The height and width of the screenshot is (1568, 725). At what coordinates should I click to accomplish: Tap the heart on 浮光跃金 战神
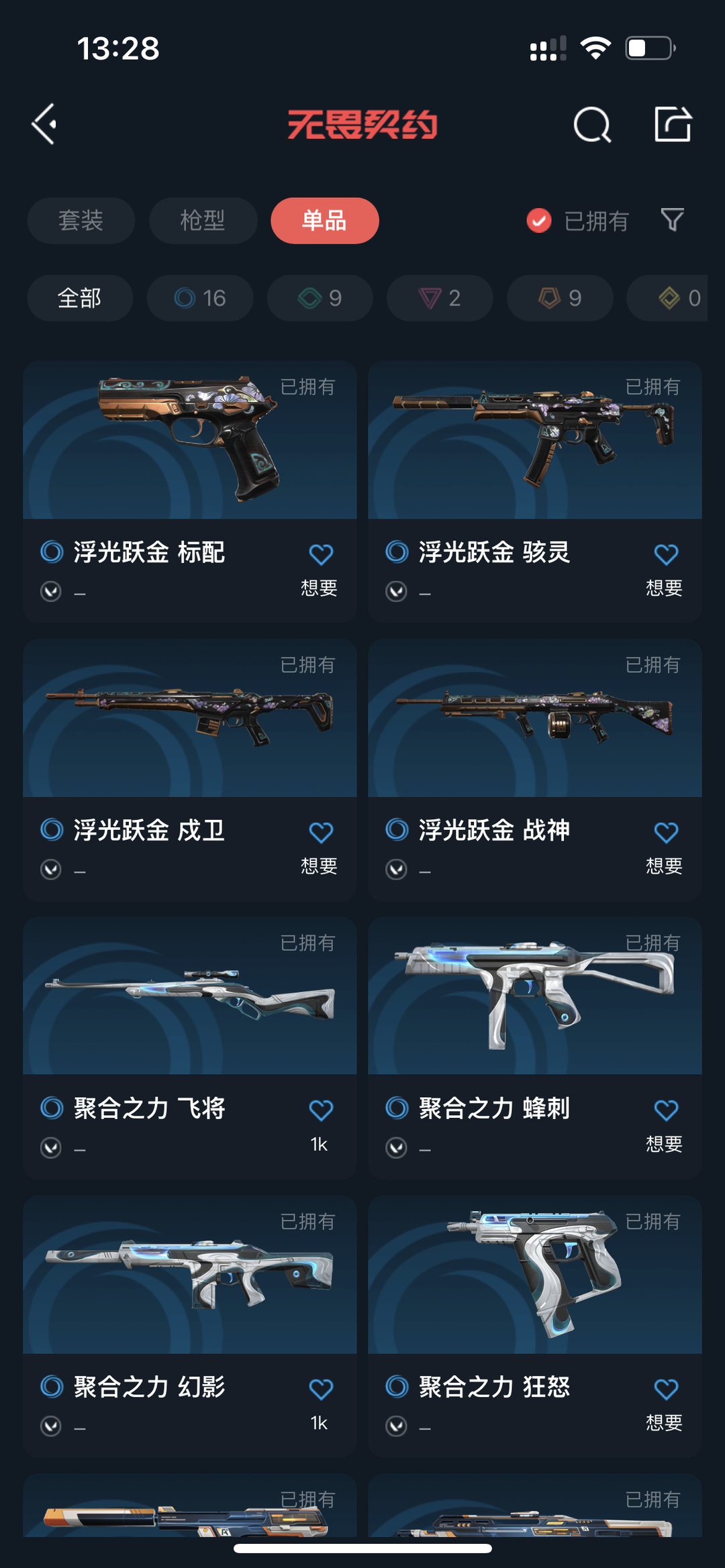point(666,833)
